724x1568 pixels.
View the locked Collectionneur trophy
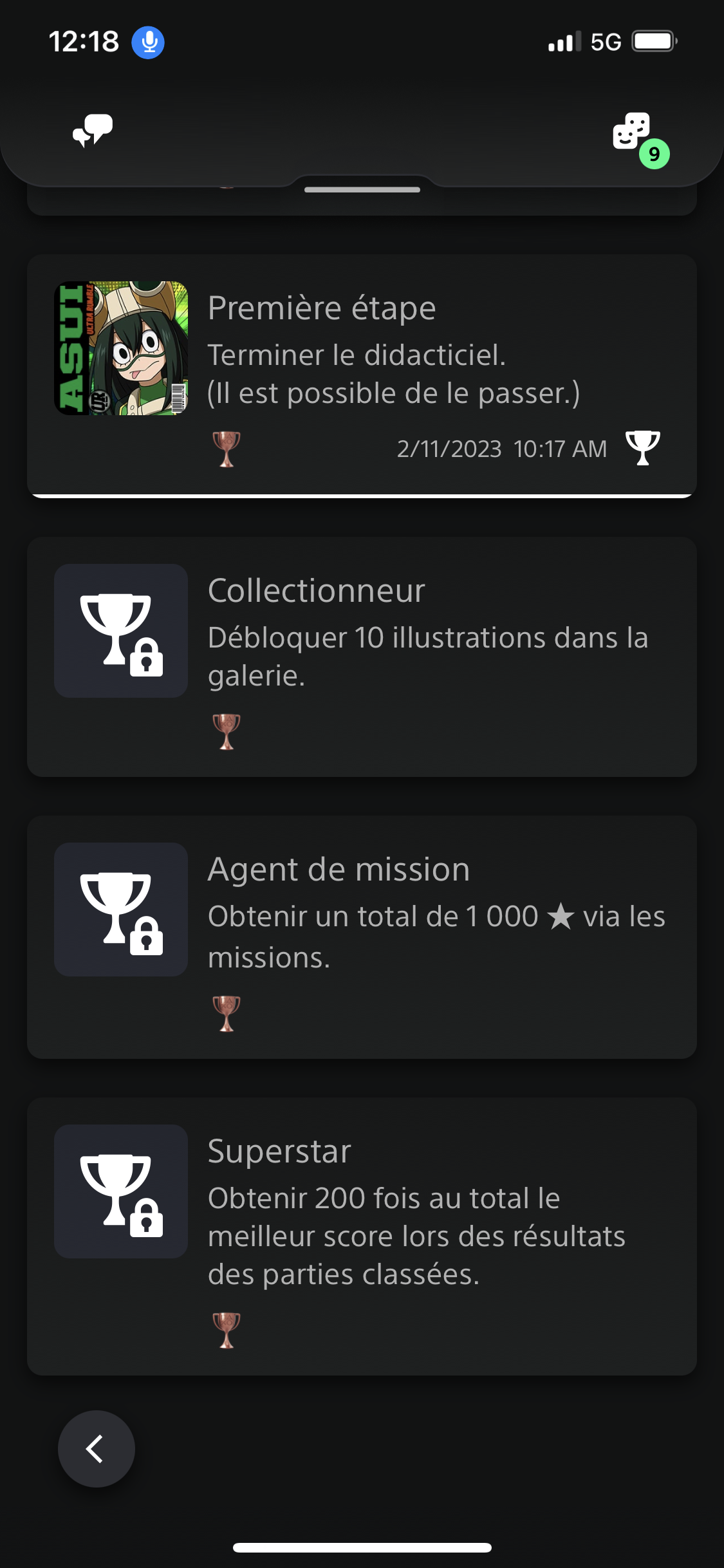click(362, 657)
